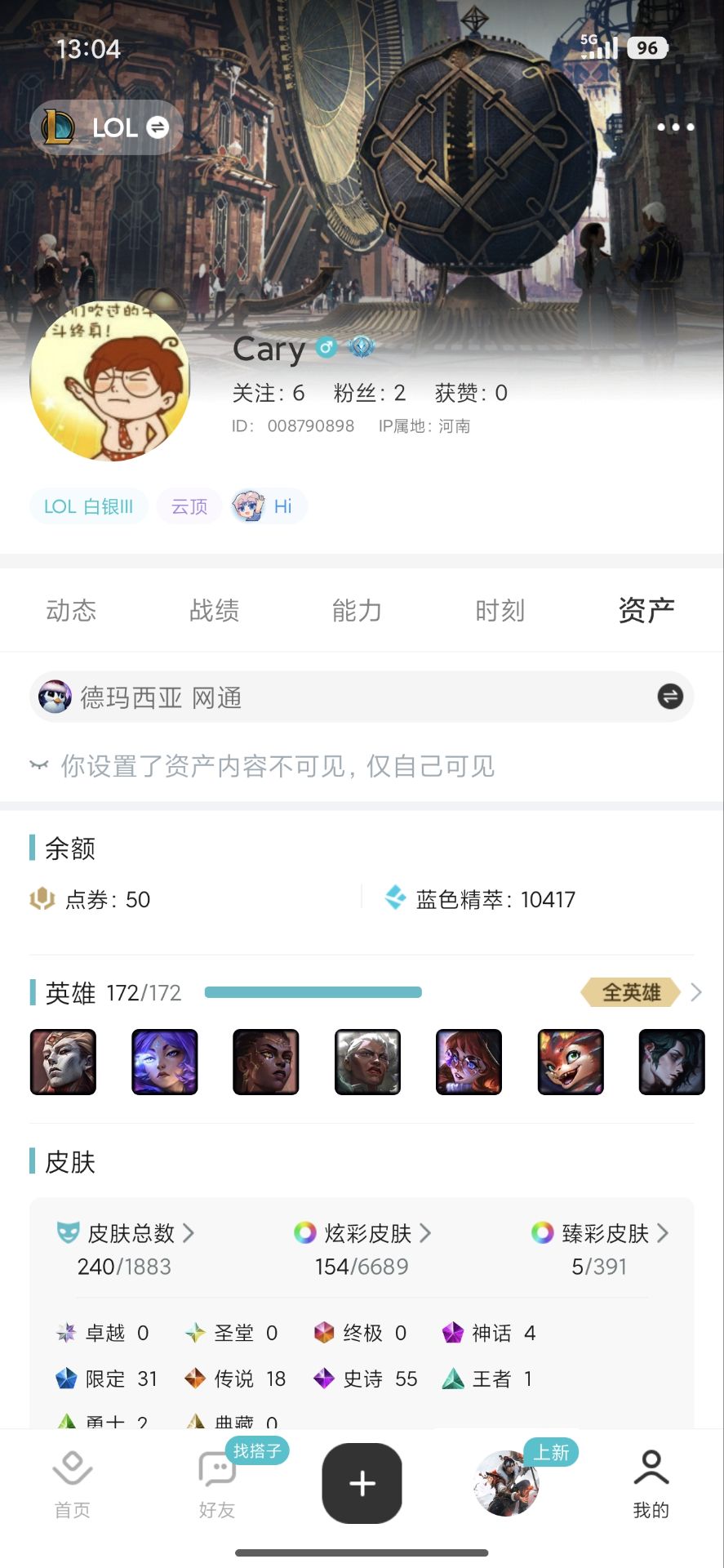Create a new post with plus button
Image resolution: width=724 pixels, height=1568 pixels.
(x=362, y=1483)
